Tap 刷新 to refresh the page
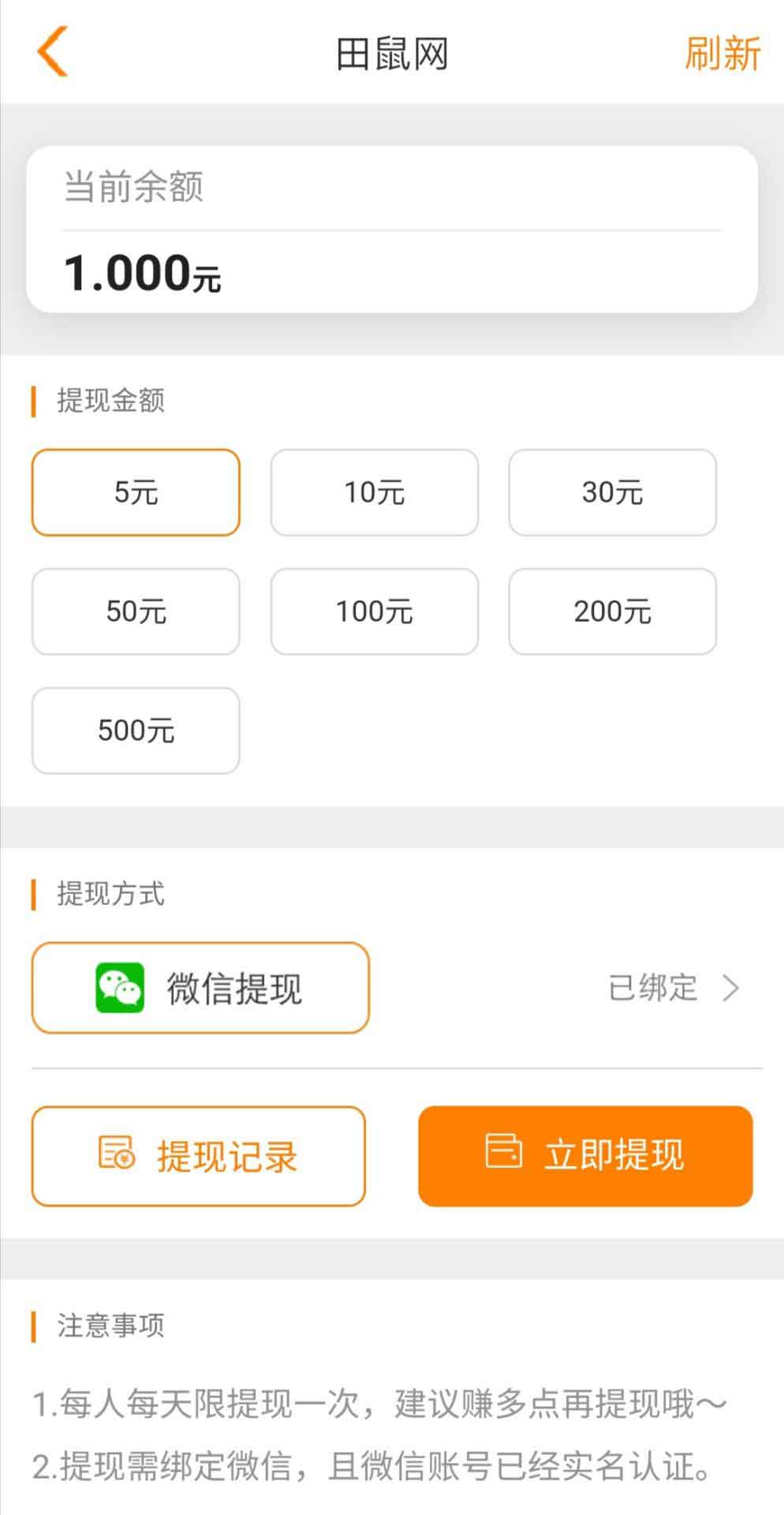The image size is (784, 1515). pyautogui.click(x=722, y=54)
